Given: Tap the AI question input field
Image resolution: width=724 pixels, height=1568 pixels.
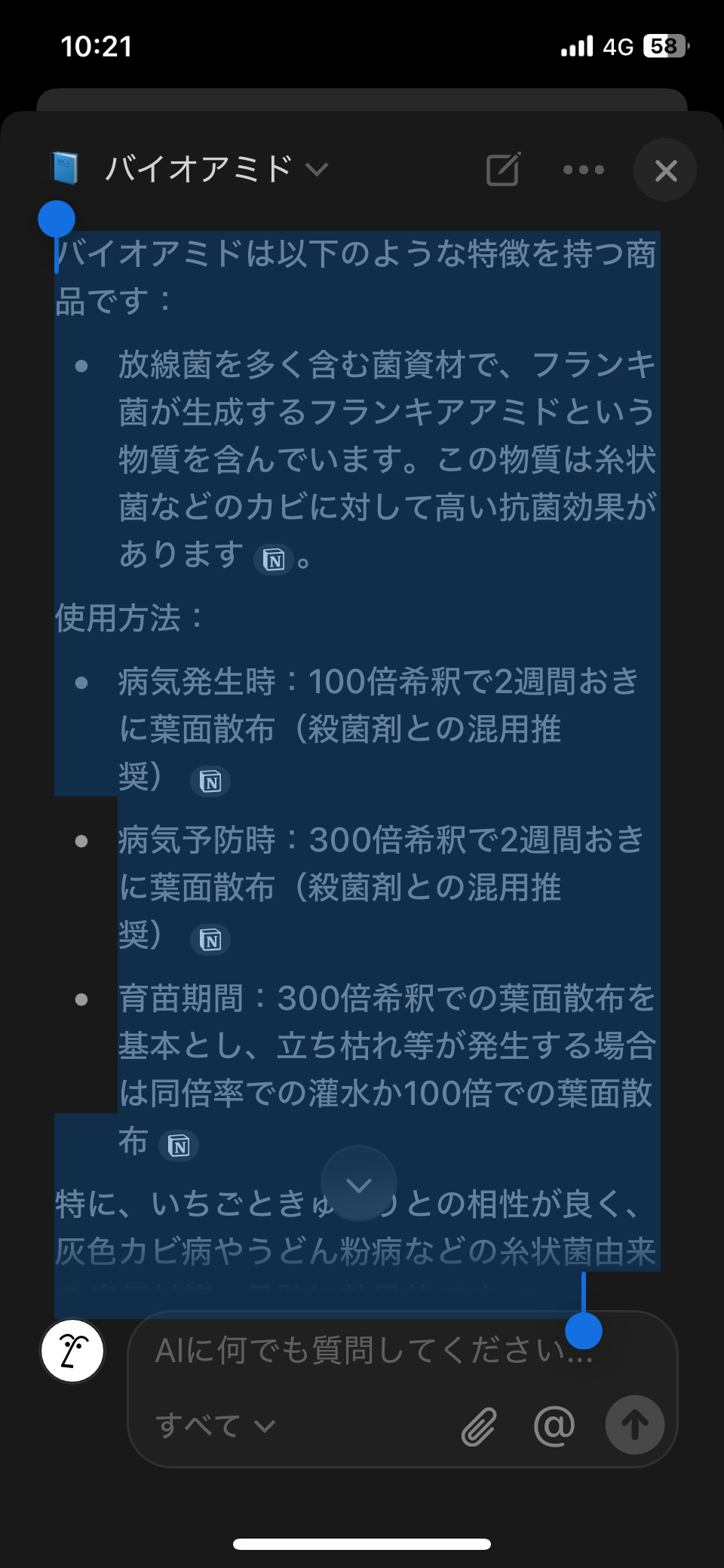Looking at the screenshot, I should click(x=373, y=1350).
